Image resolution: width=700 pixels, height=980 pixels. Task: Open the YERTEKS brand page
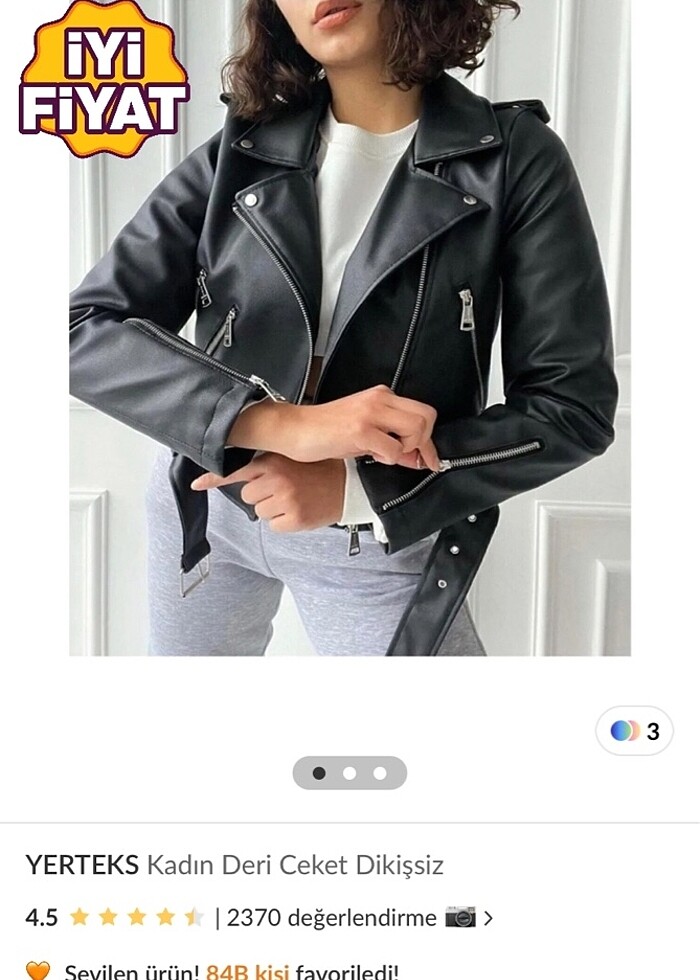[x=82, y=865]
